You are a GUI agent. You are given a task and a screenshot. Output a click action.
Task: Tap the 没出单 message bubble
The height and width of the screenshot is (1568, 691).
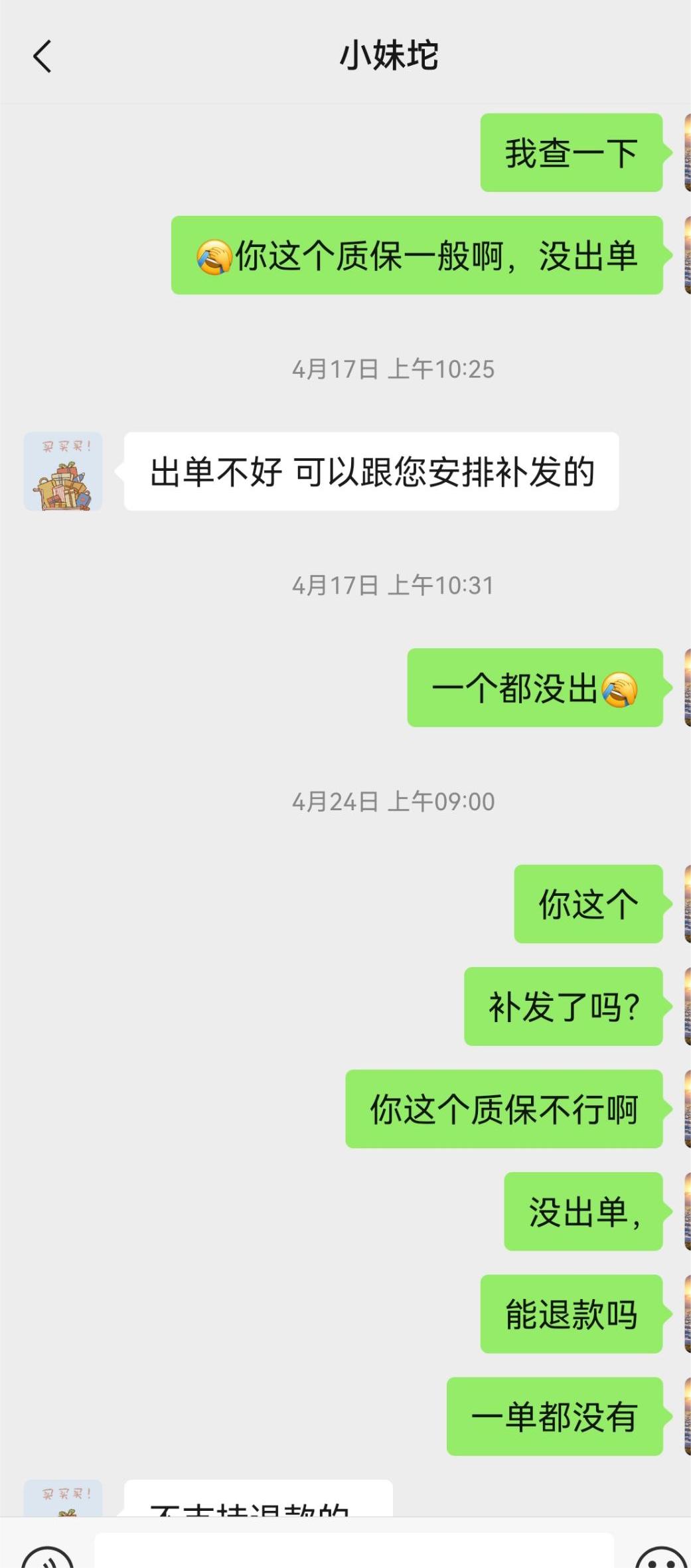[x=582, y=1213]
